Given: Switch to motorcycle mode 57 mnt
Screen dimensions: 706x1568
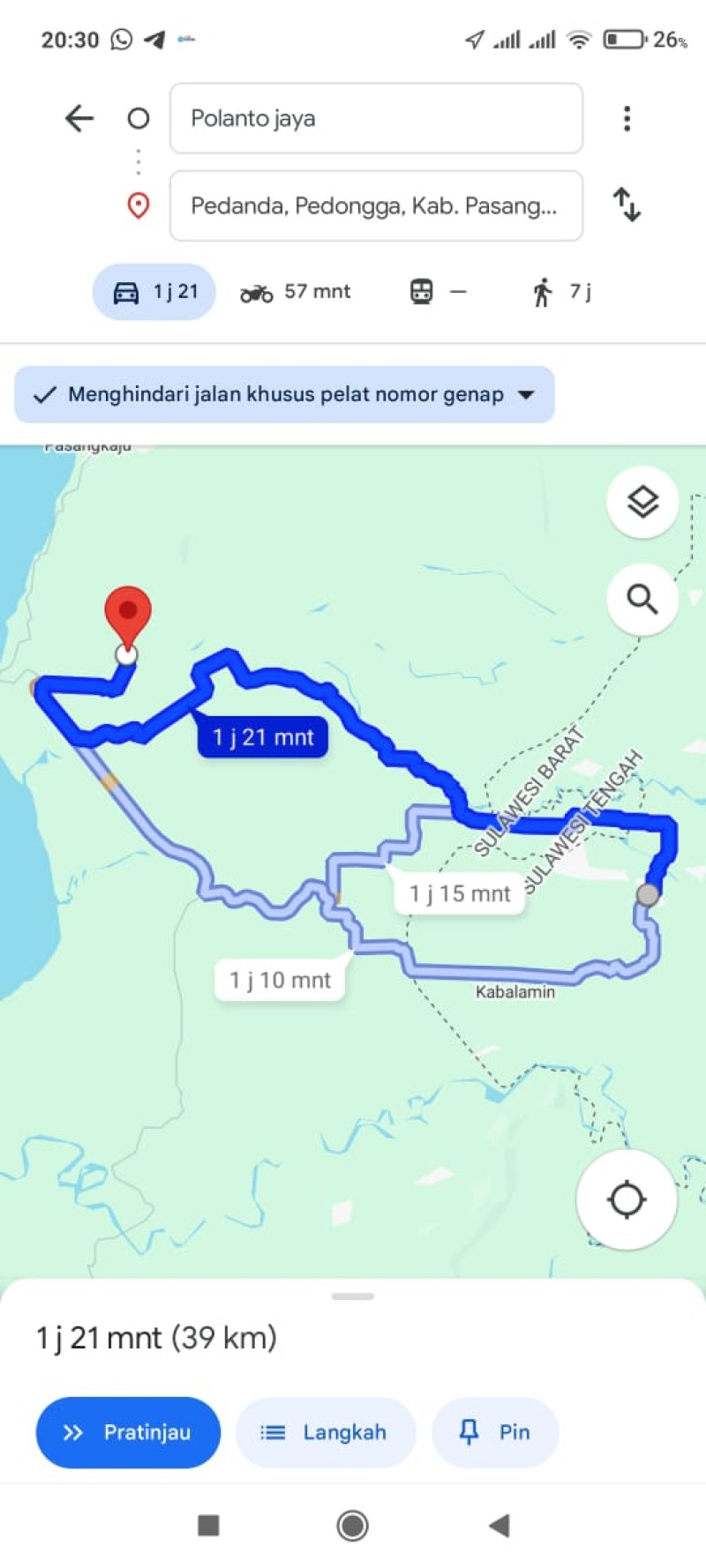Looking at the screenshot, I should pos(296,292).
